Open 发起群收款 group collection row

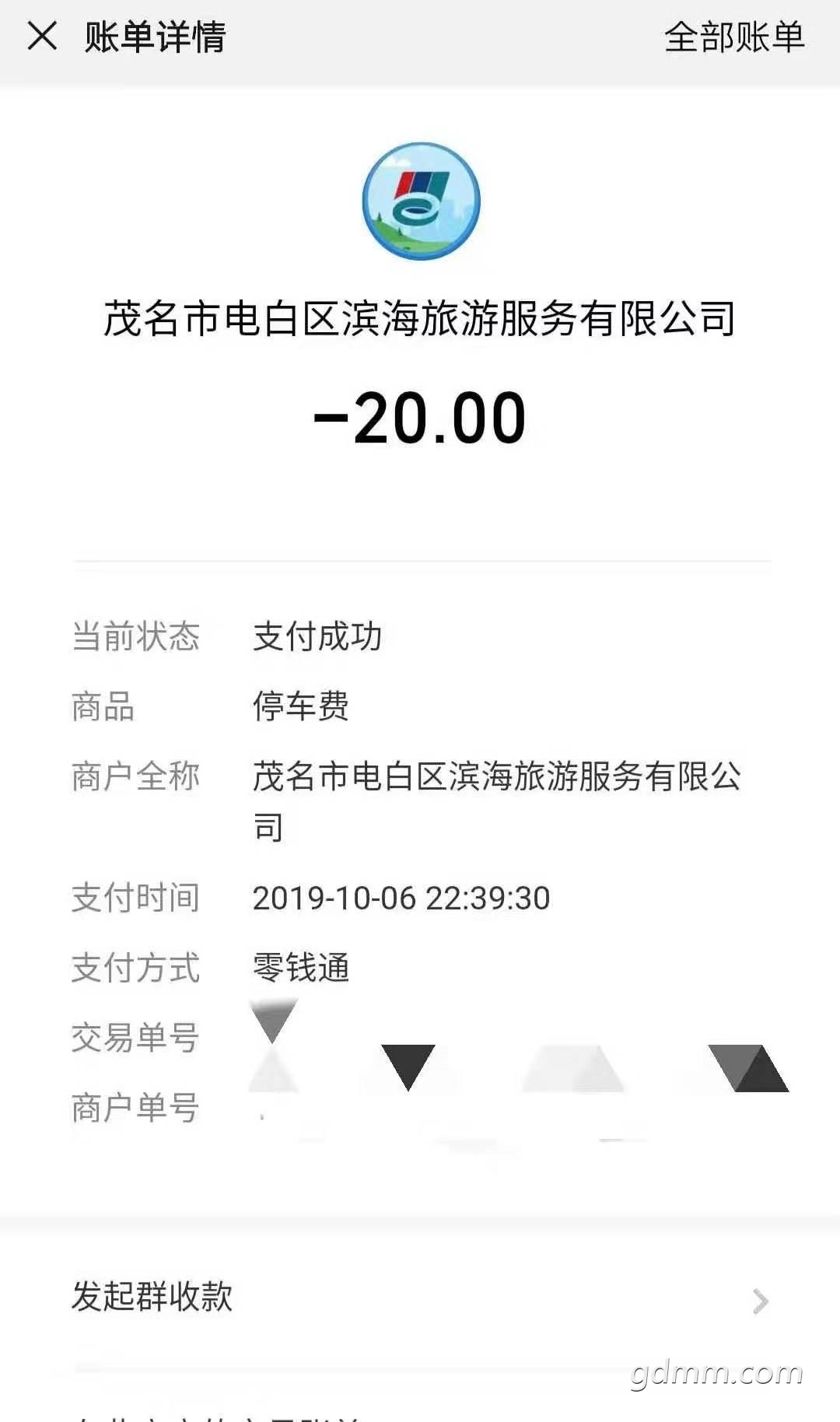coord(420,1297)
